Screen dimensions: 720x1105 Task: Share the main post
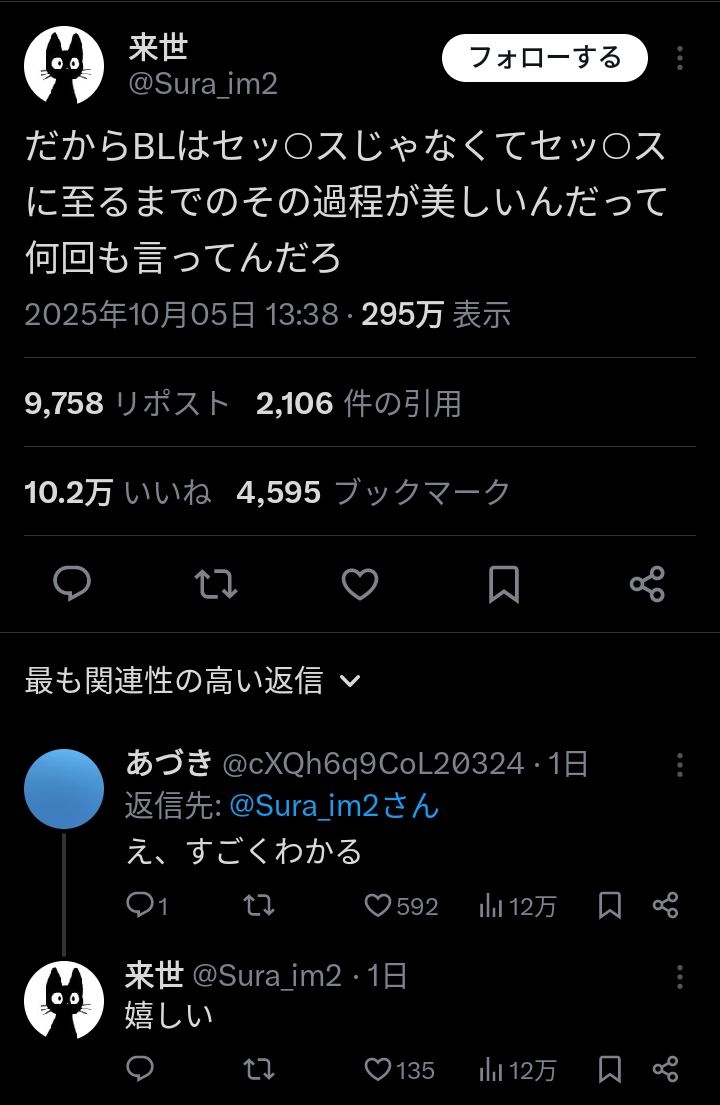(647, 584)
